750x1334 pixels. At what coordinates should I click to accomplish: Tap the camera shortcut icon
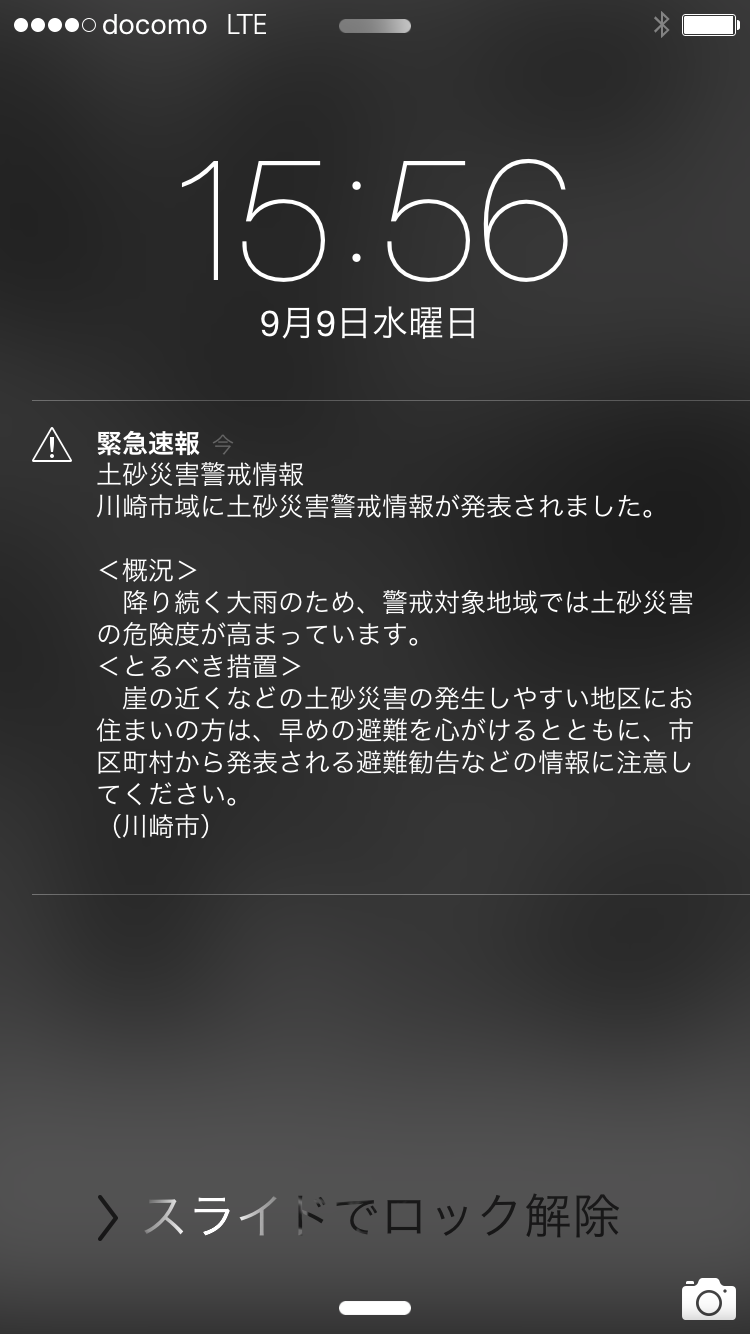[708, 1298]
